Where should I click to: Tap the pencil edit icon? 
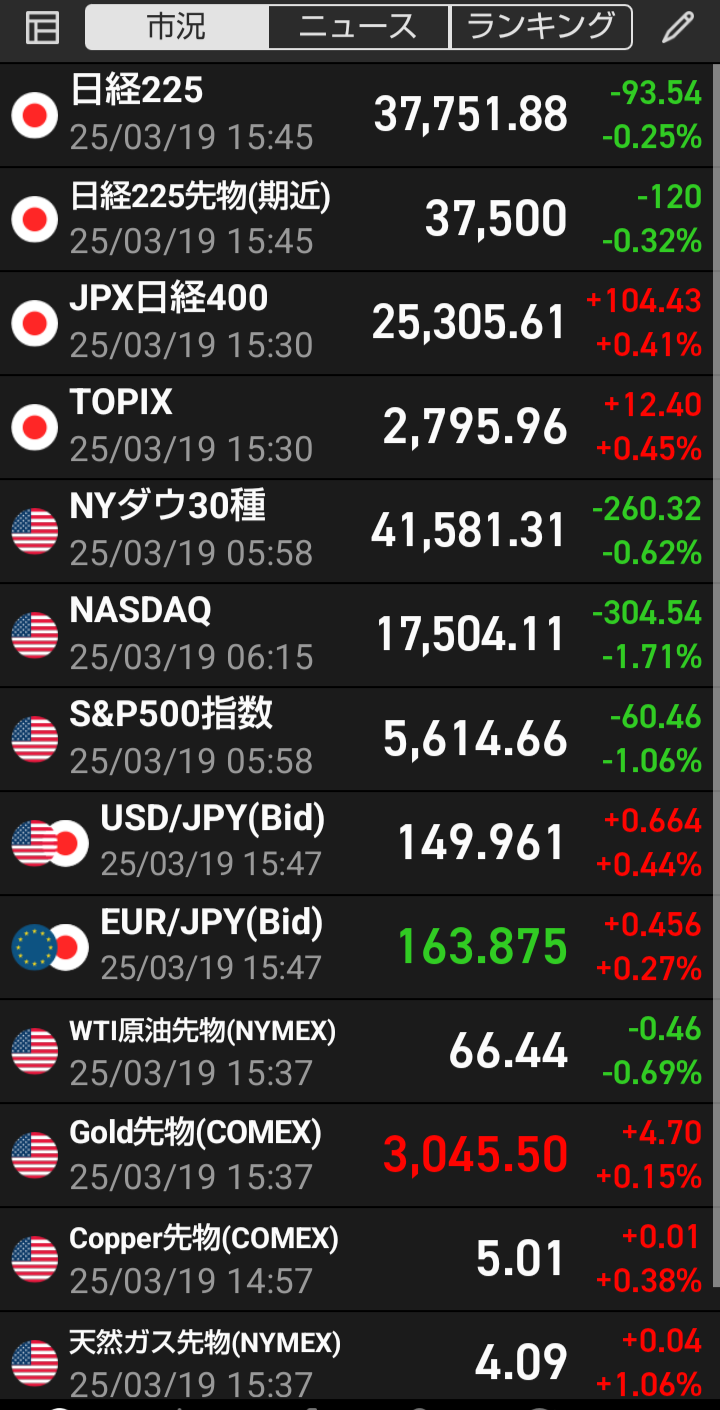click(678, 27)
